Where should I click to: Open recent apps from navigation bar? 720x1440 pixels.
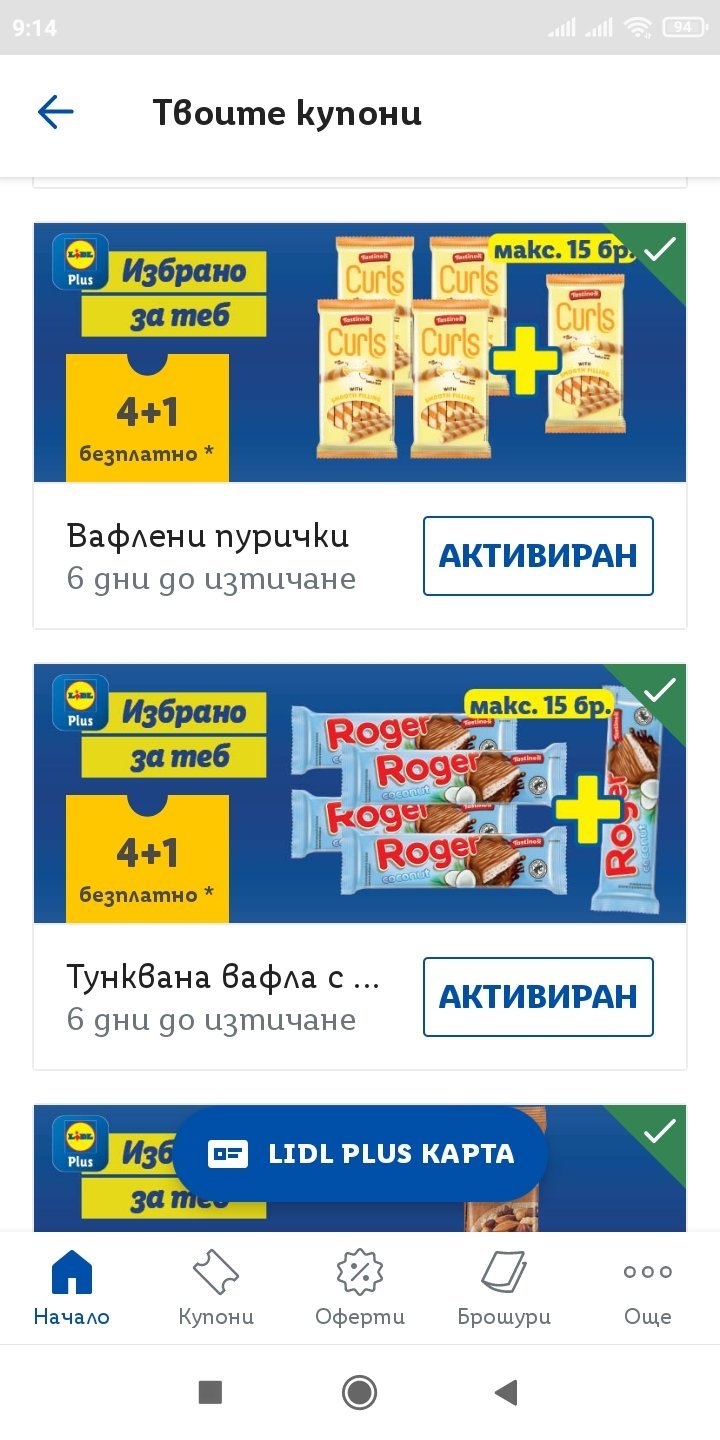tap(210, 1392)
